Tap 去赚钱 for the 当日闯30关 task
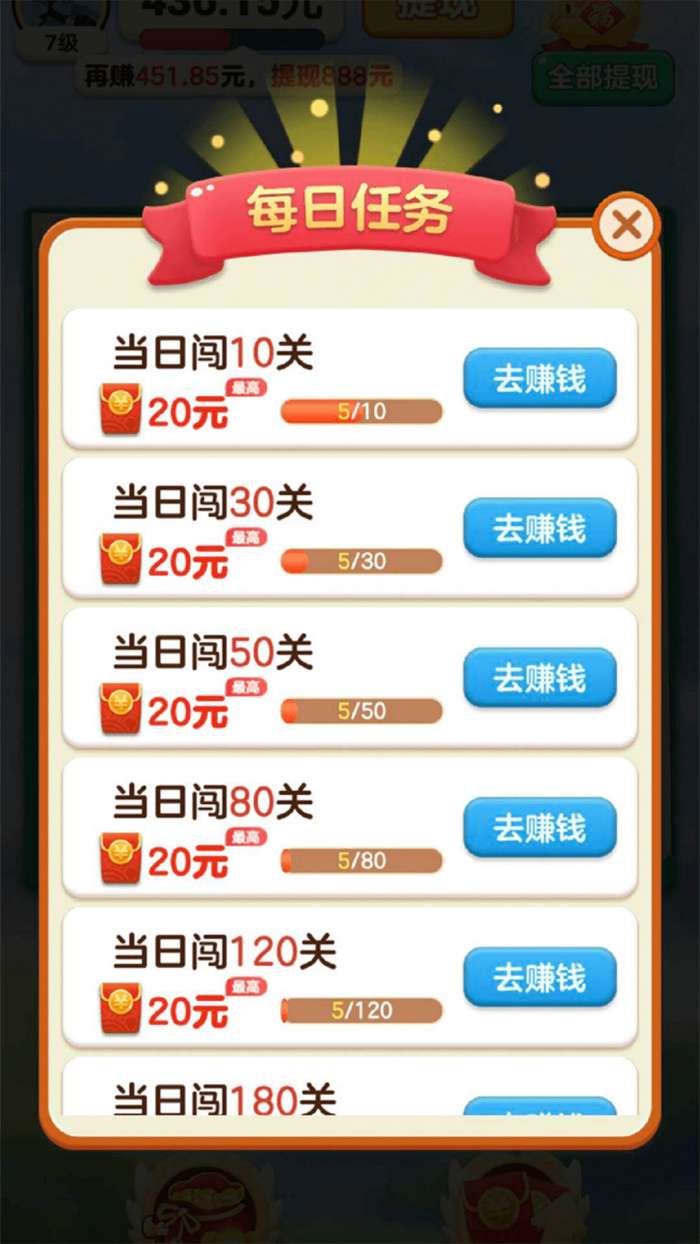 point(540,528)
